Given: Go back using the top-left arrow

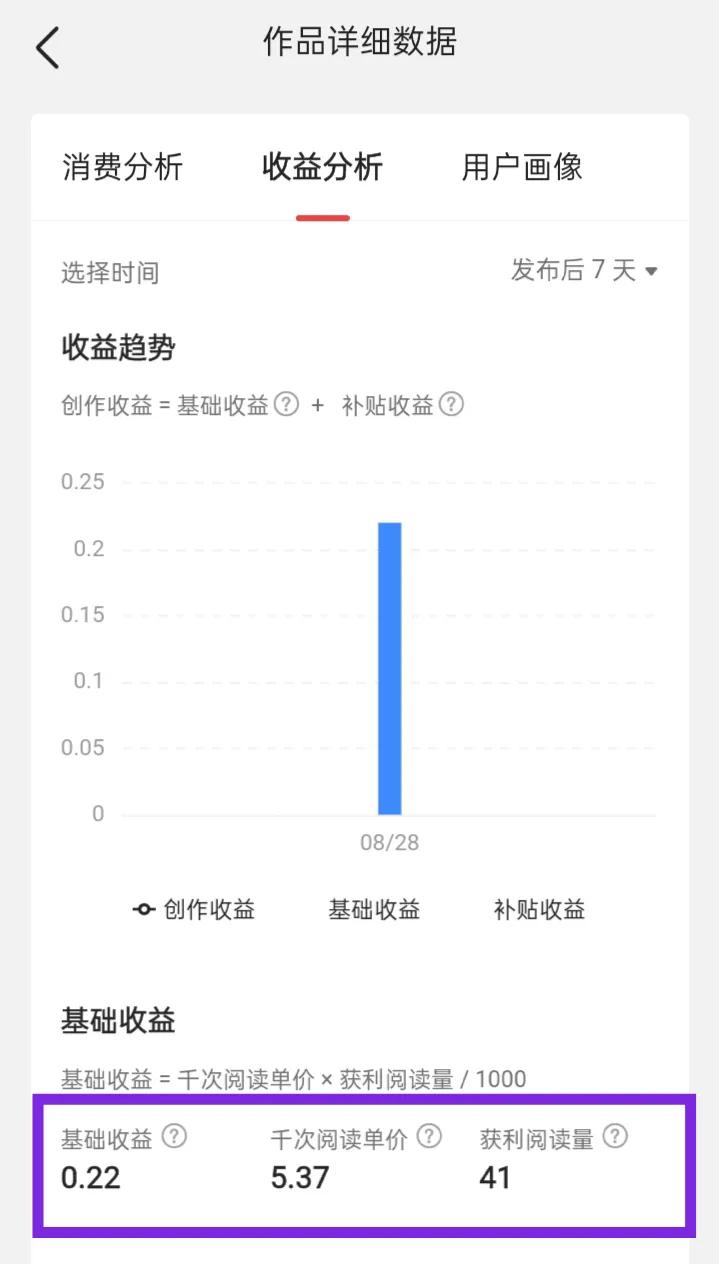Looking at the screenshot, I should 47,46.
